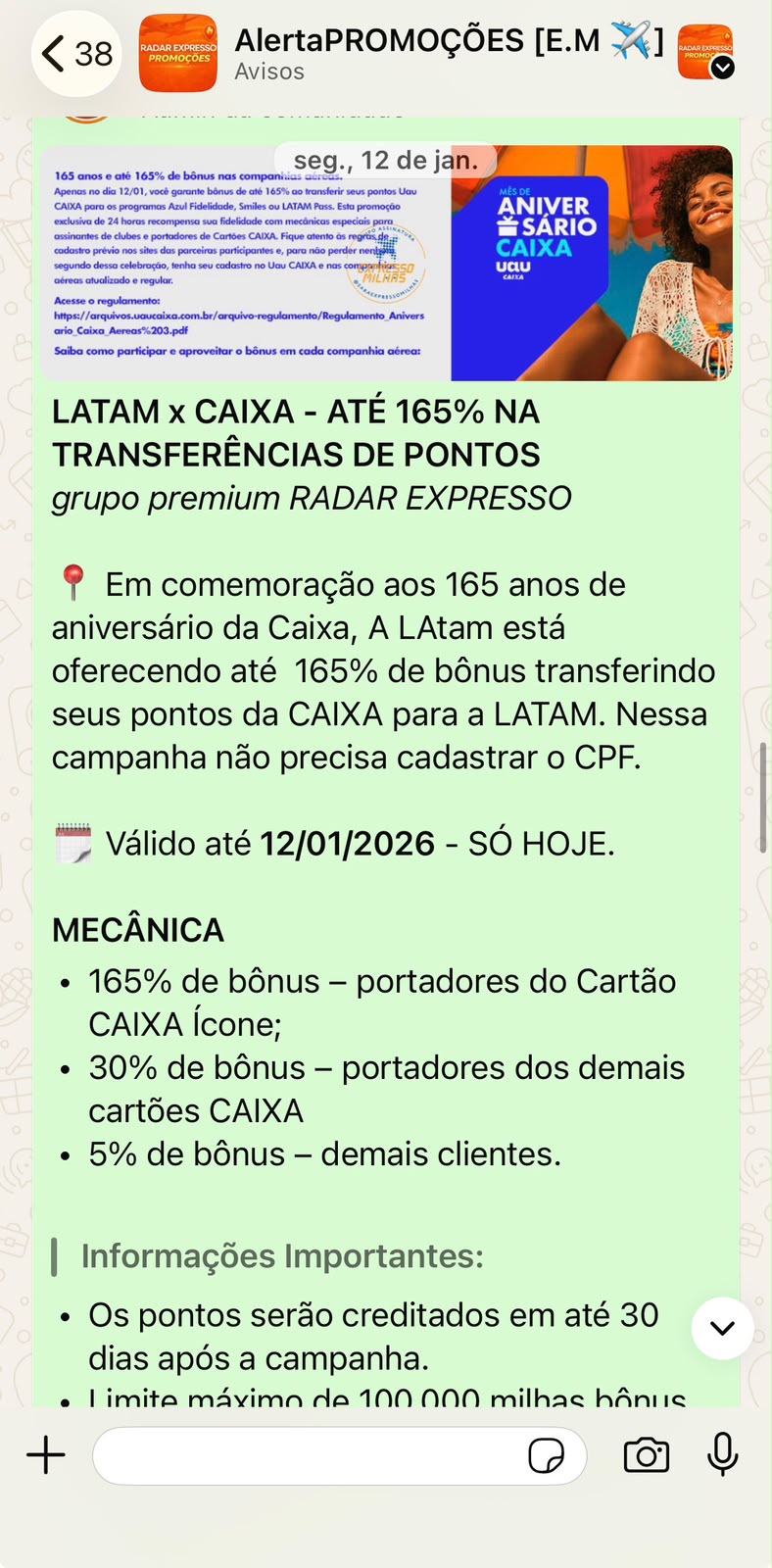
Task: Go back to the chats list
Action: pos(77,54)
